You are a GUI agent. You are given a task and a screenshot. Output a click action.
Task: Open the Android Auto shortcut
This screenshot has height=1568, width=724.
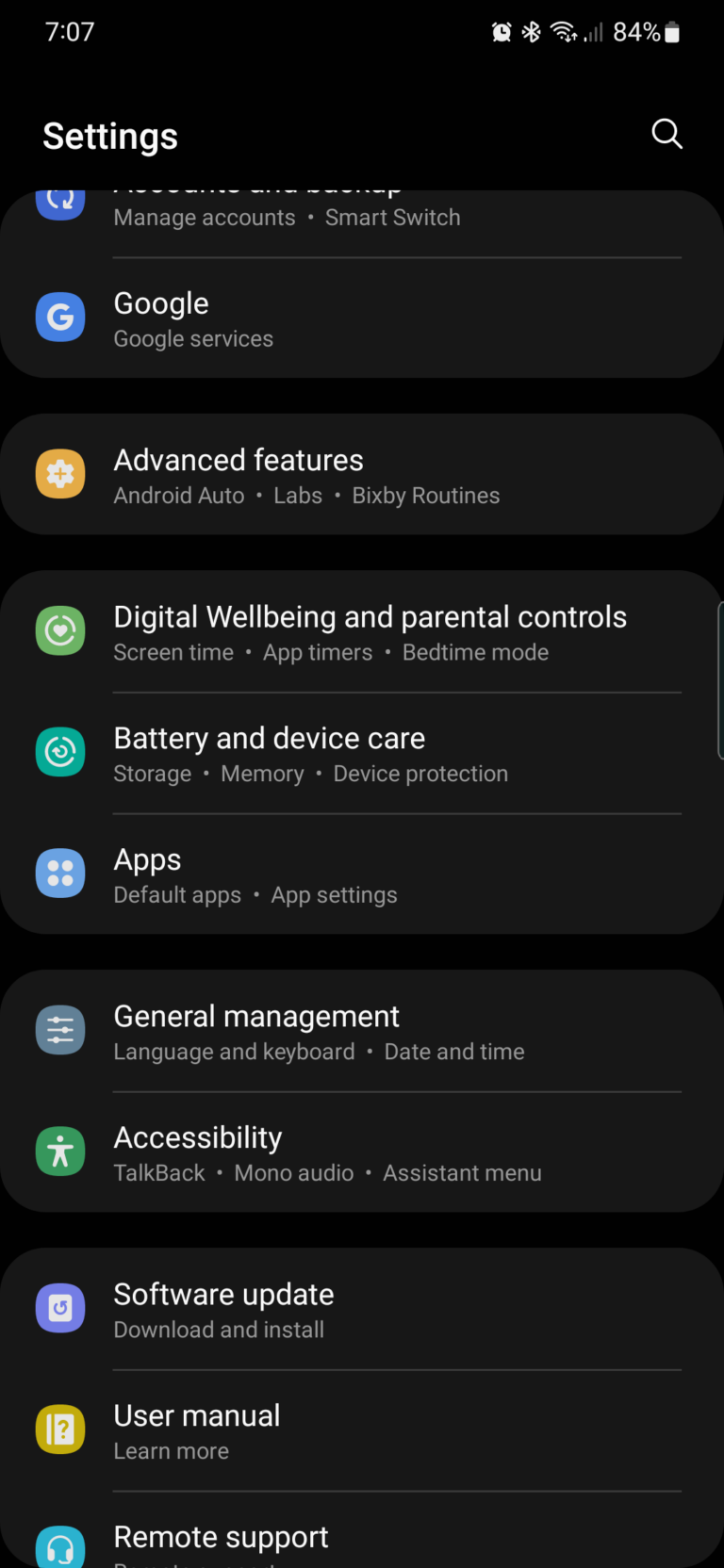(179, 496)
